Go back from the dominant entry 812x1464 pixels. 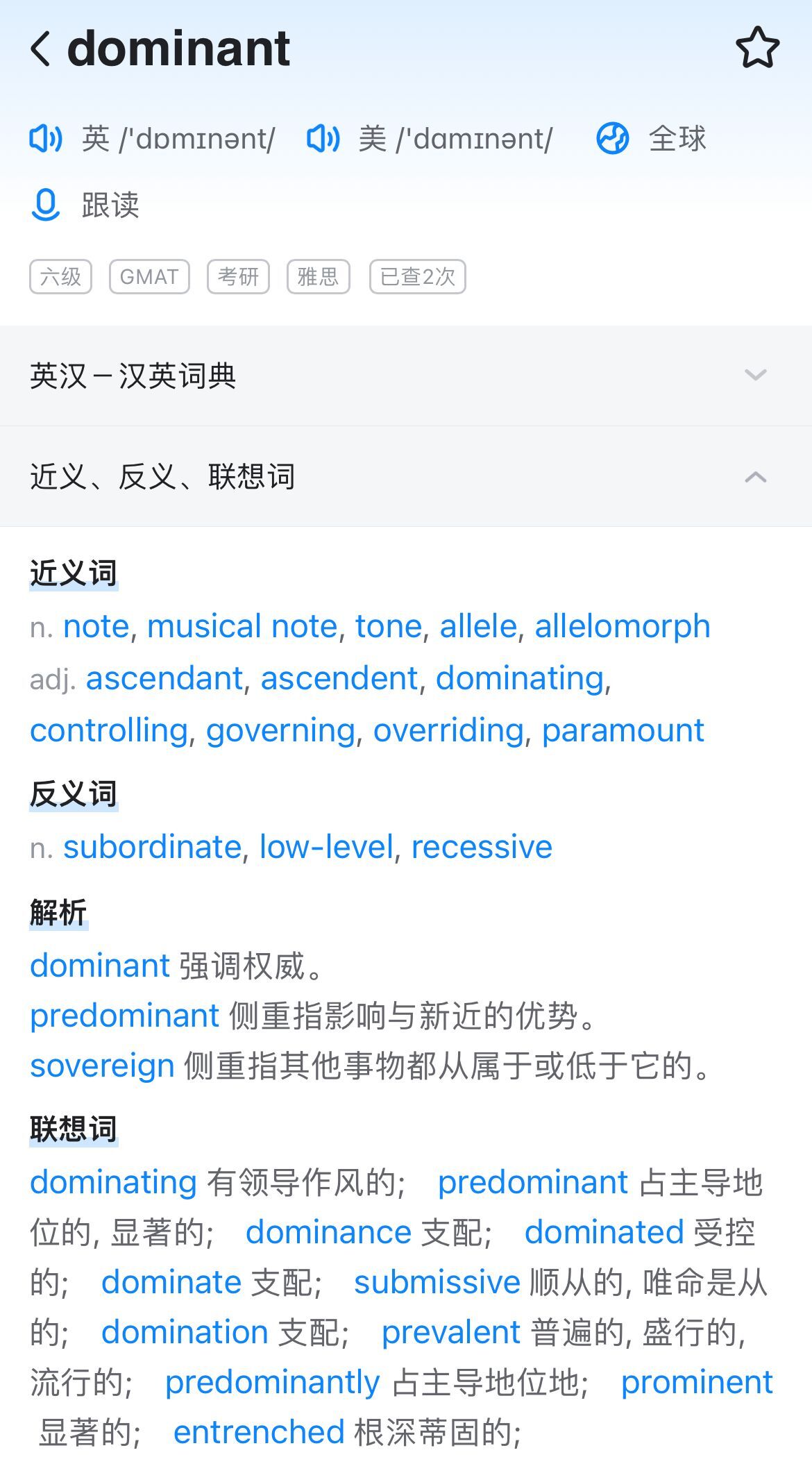click(41, 49)
